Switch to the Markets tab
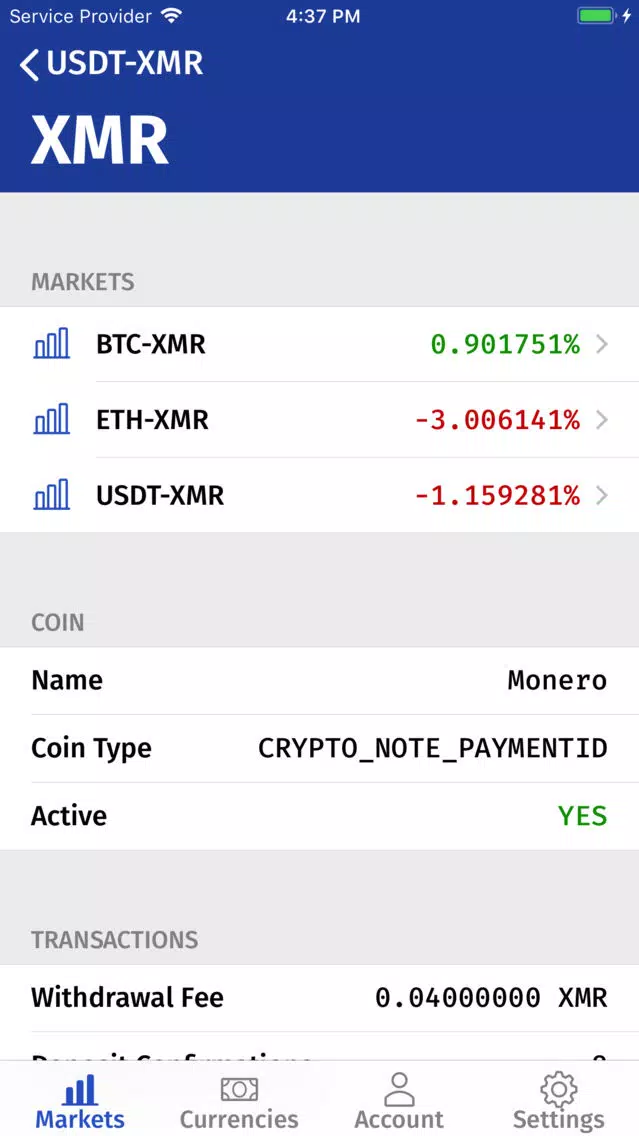This screenshot has height=1136, width=639. click(x=80, y=1100)
